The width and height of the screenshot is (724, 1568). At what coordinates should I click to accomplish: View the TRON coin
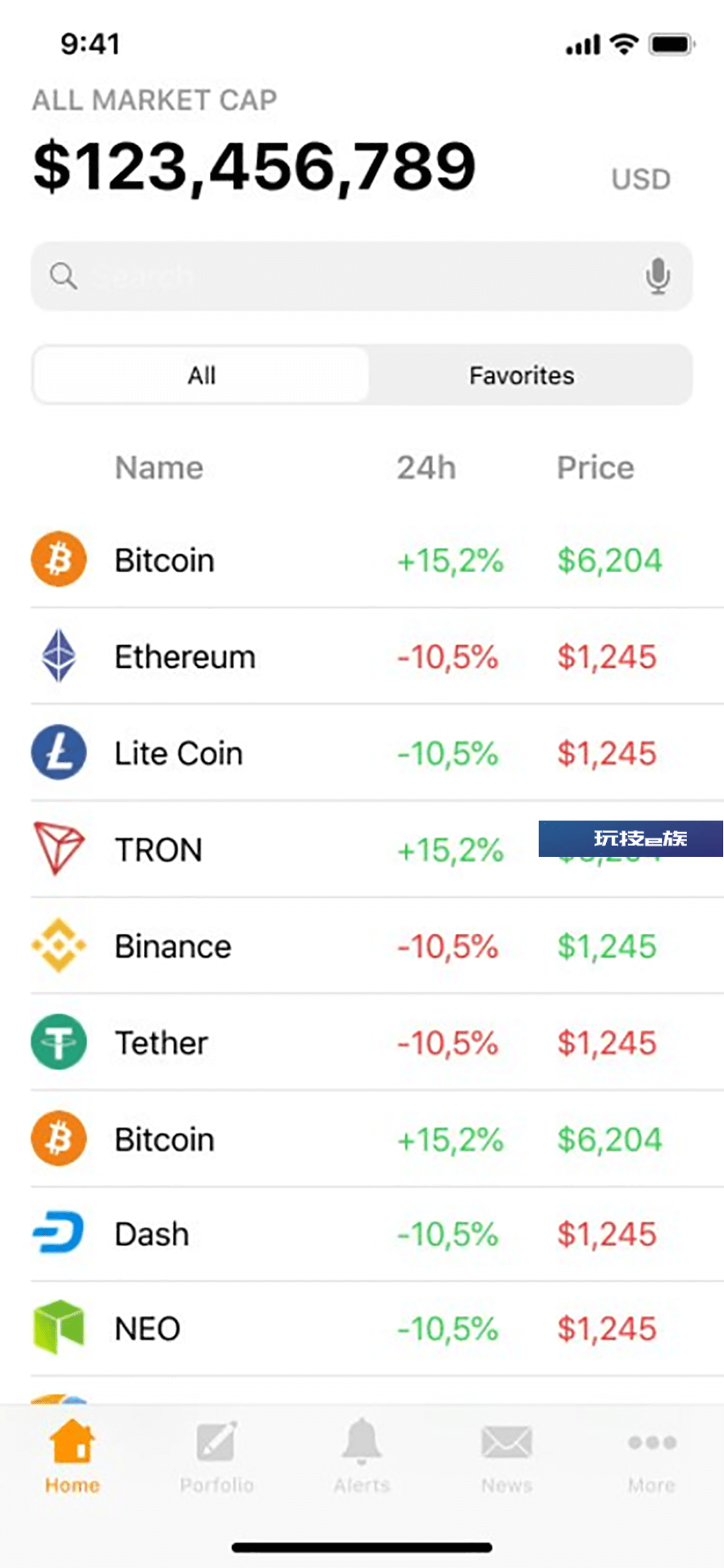pos(377,849)
